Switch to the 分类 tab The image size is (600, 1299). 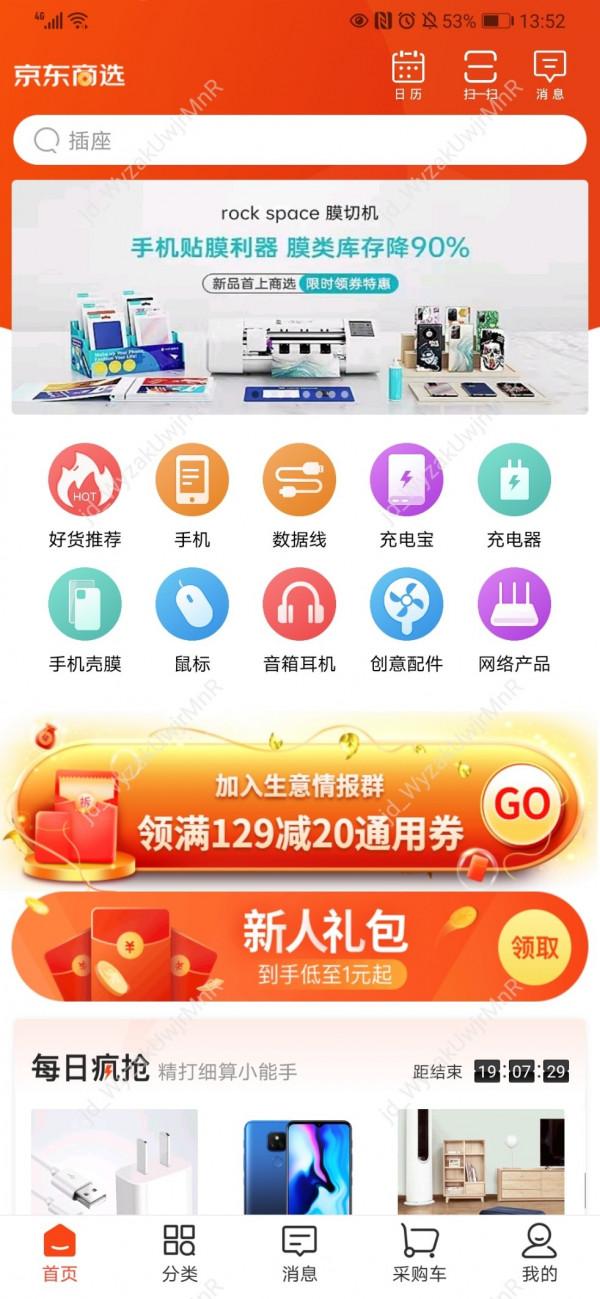(x=180, y=1253)
